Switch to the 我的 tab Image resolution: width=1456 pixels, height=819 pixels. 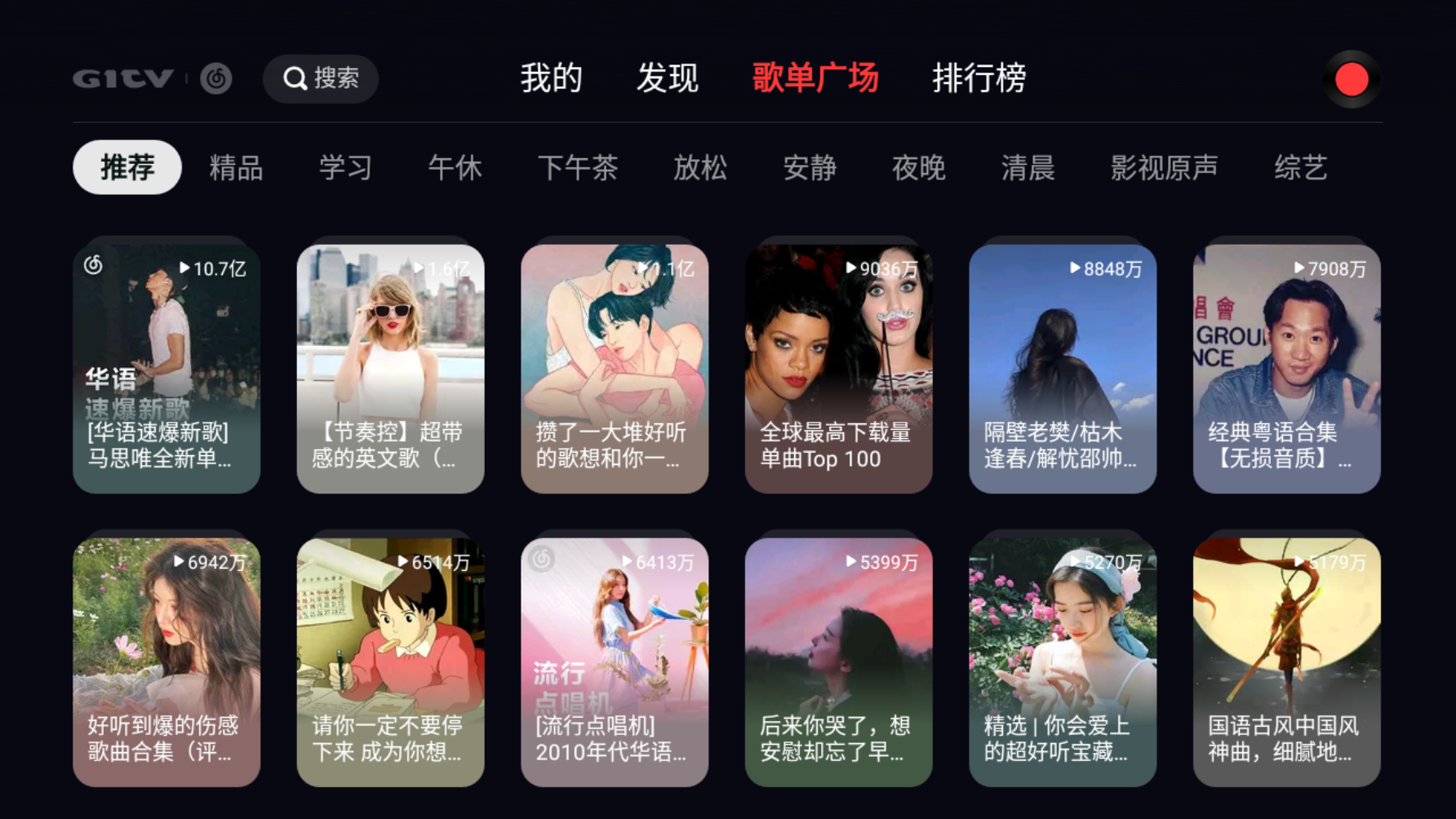[552, 78]
